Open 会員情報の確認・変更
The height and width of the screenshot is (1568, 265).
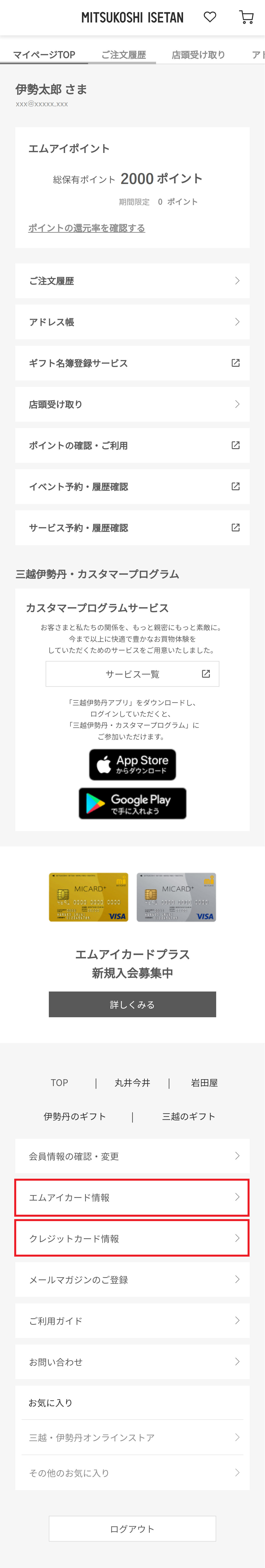[132, 1156]
